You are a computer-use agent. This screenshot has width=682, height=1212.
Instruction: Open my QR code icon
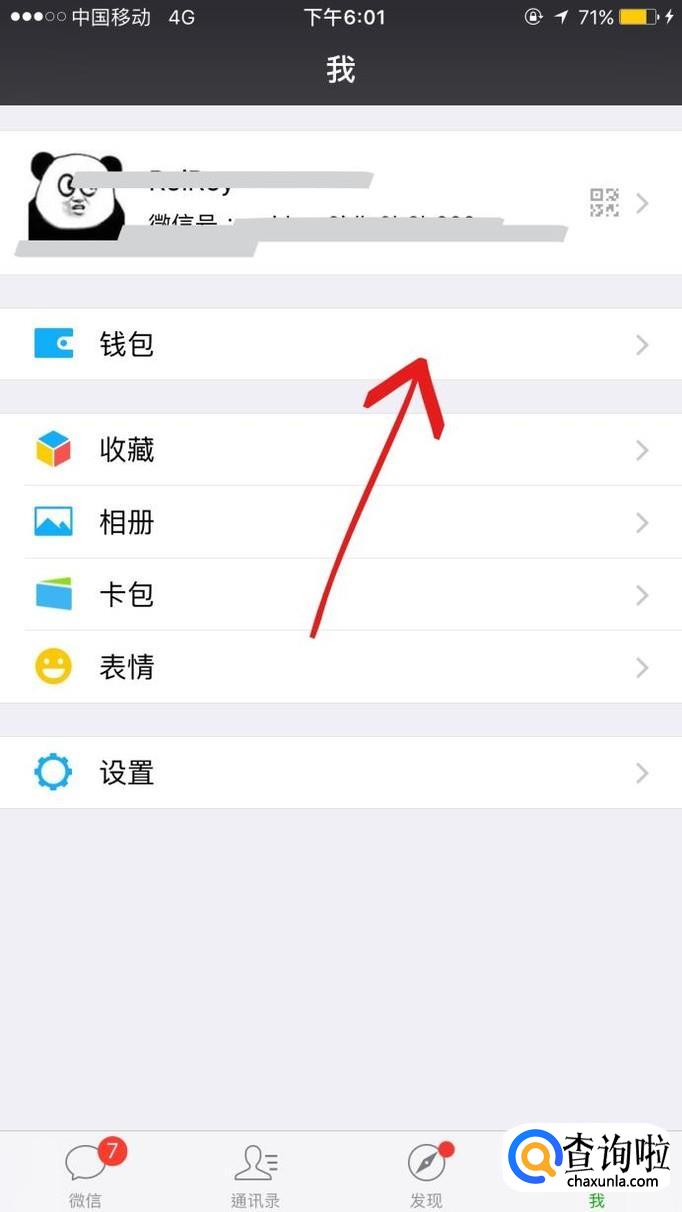604,203
